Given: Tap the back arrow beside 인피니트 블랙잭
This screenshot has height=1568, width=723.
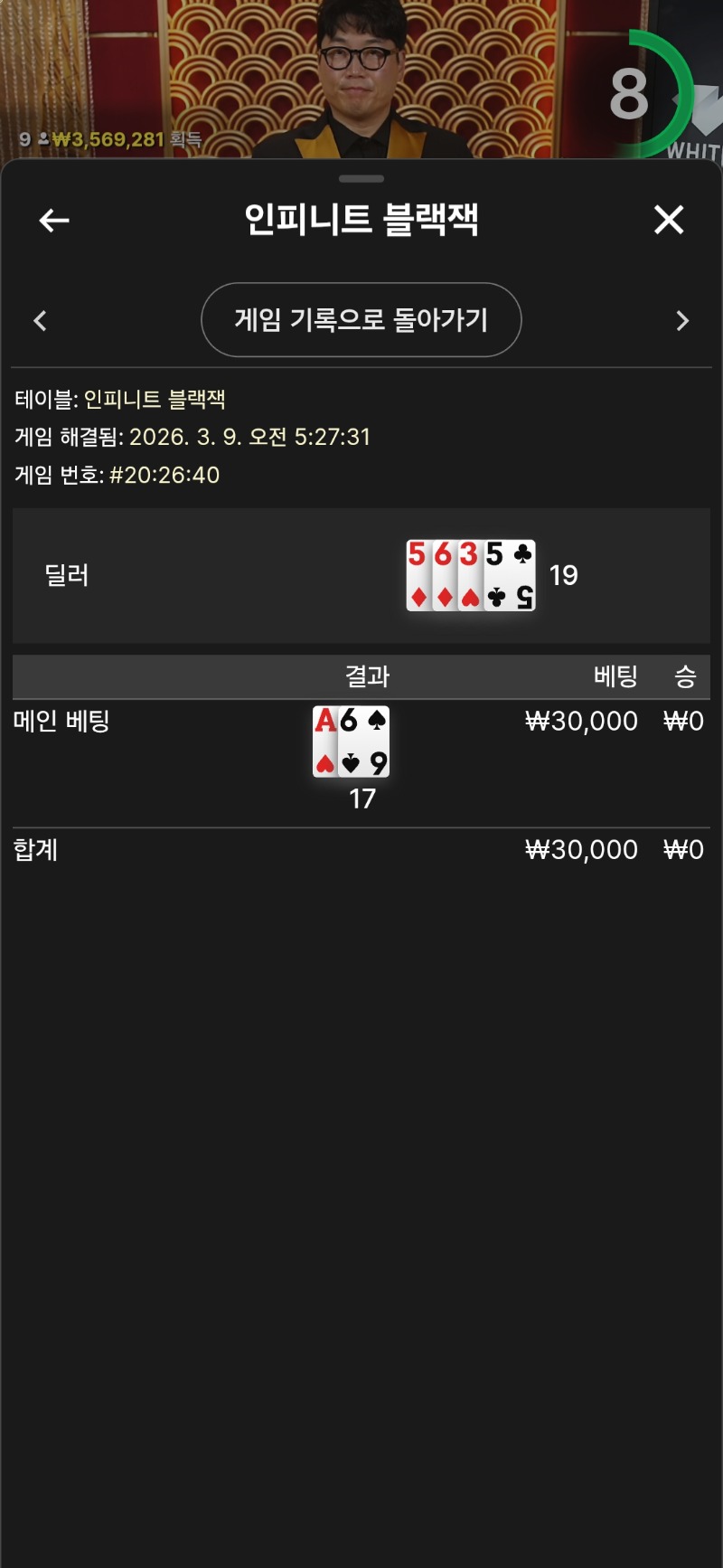Looking at the screenshot, I should coord(54,220).
